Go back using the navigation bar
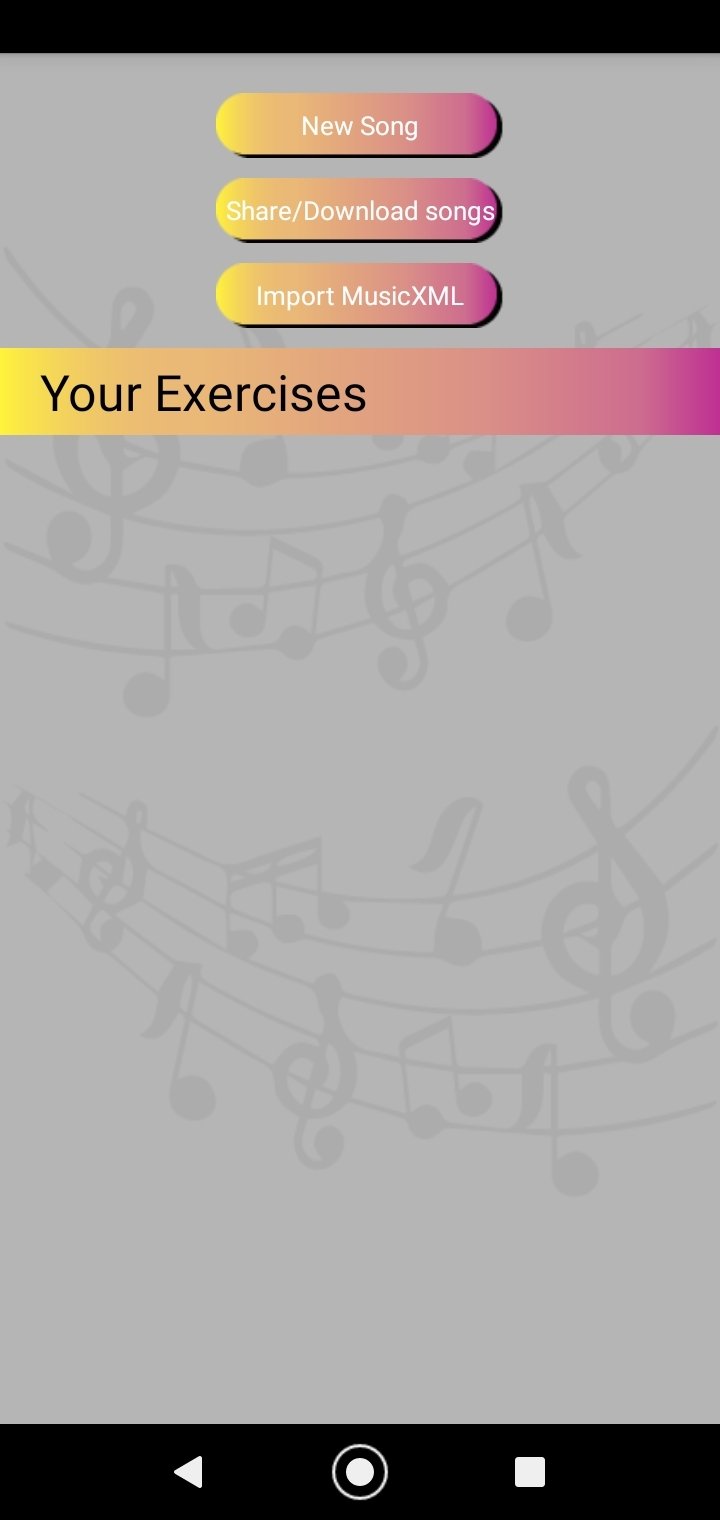This screenshot has width=720, height=1520. [188, 1472]
